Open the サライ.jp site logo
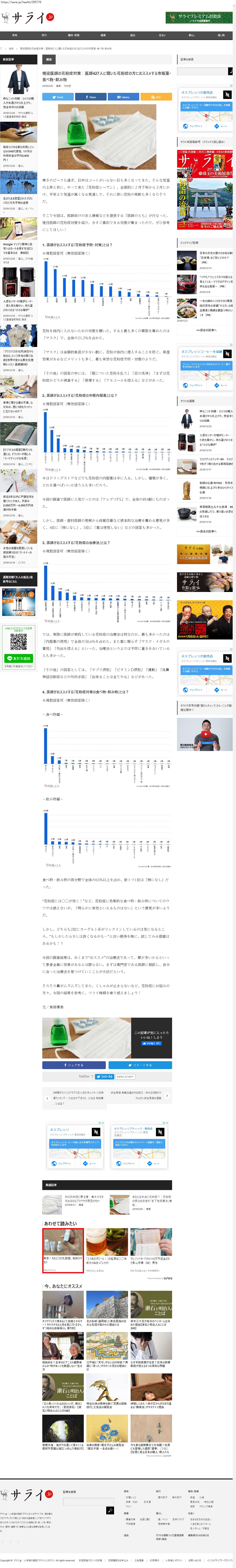The height and width of the screenshot is (1568, 236). pos(28,17)
